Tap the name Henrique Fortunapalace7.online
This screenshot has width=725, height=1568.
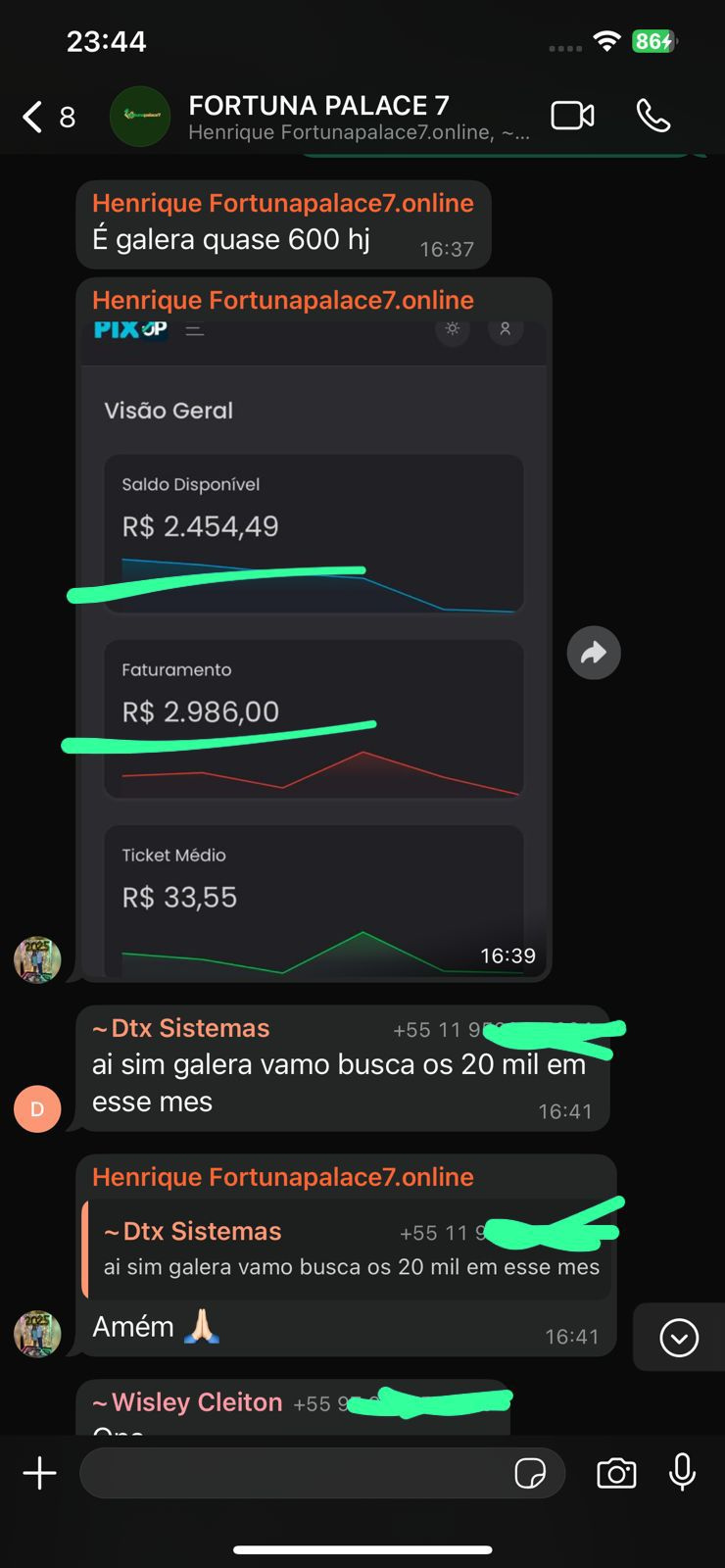tap(282, 202)
